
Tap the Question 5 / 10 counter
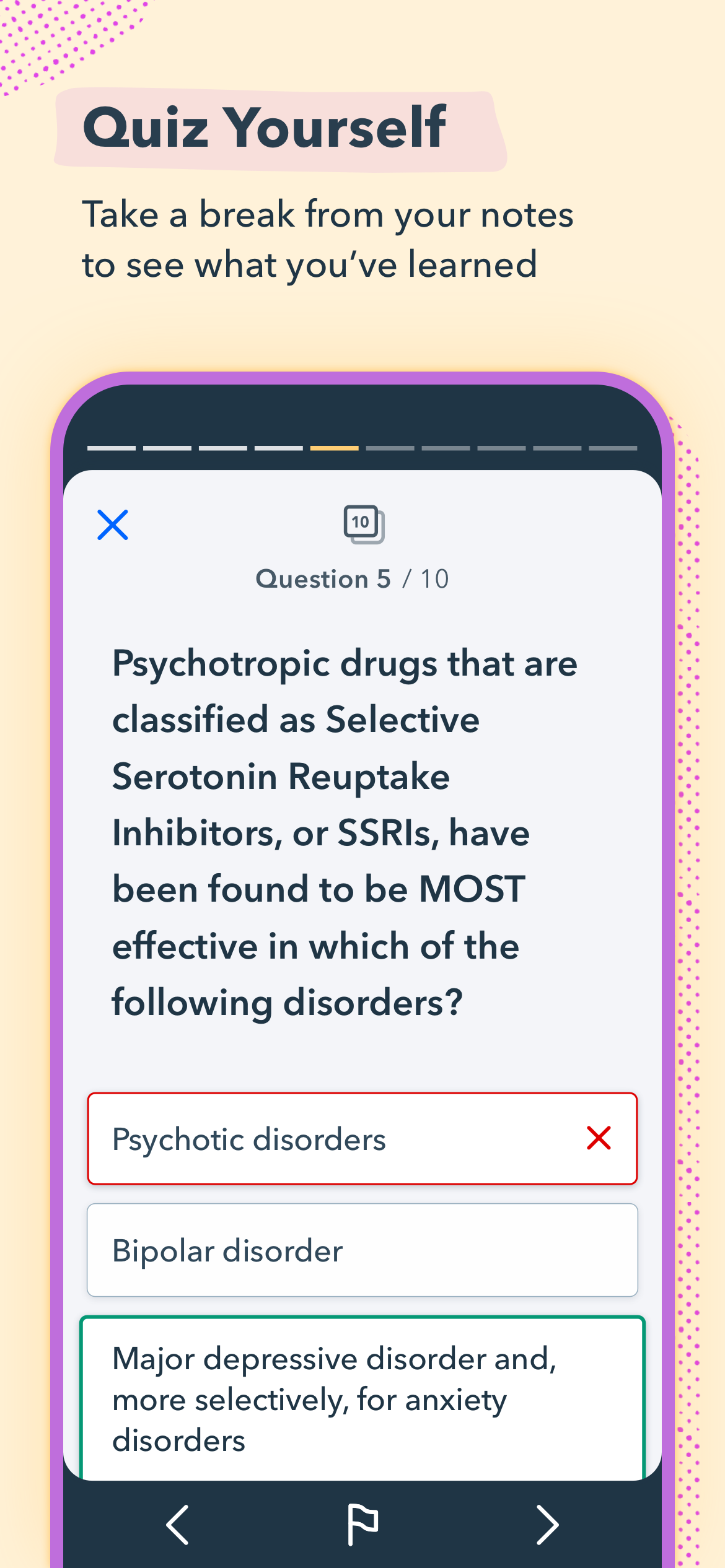352,578
